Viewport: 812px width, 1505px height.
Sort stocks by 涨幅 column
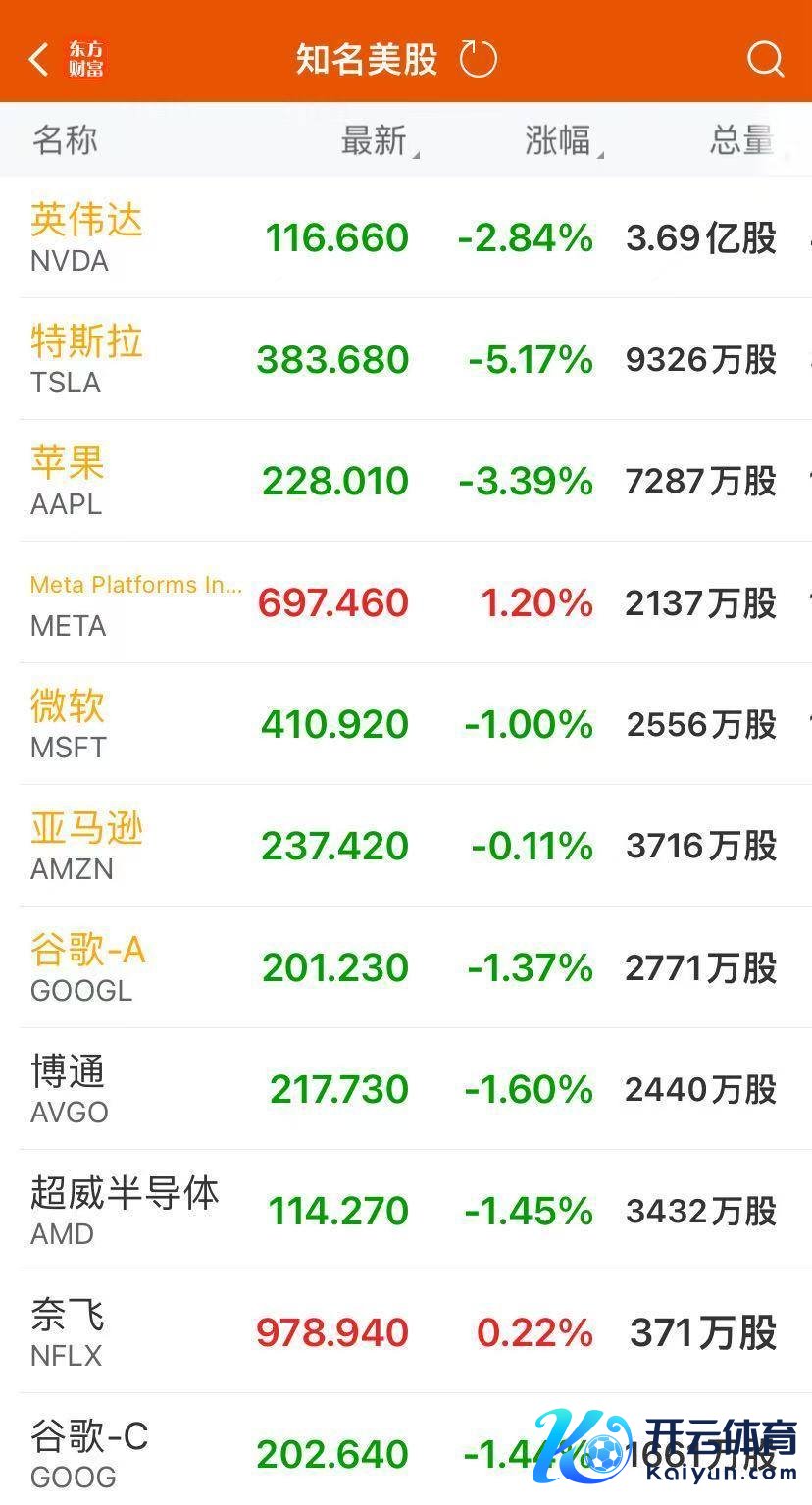point(561,140)
